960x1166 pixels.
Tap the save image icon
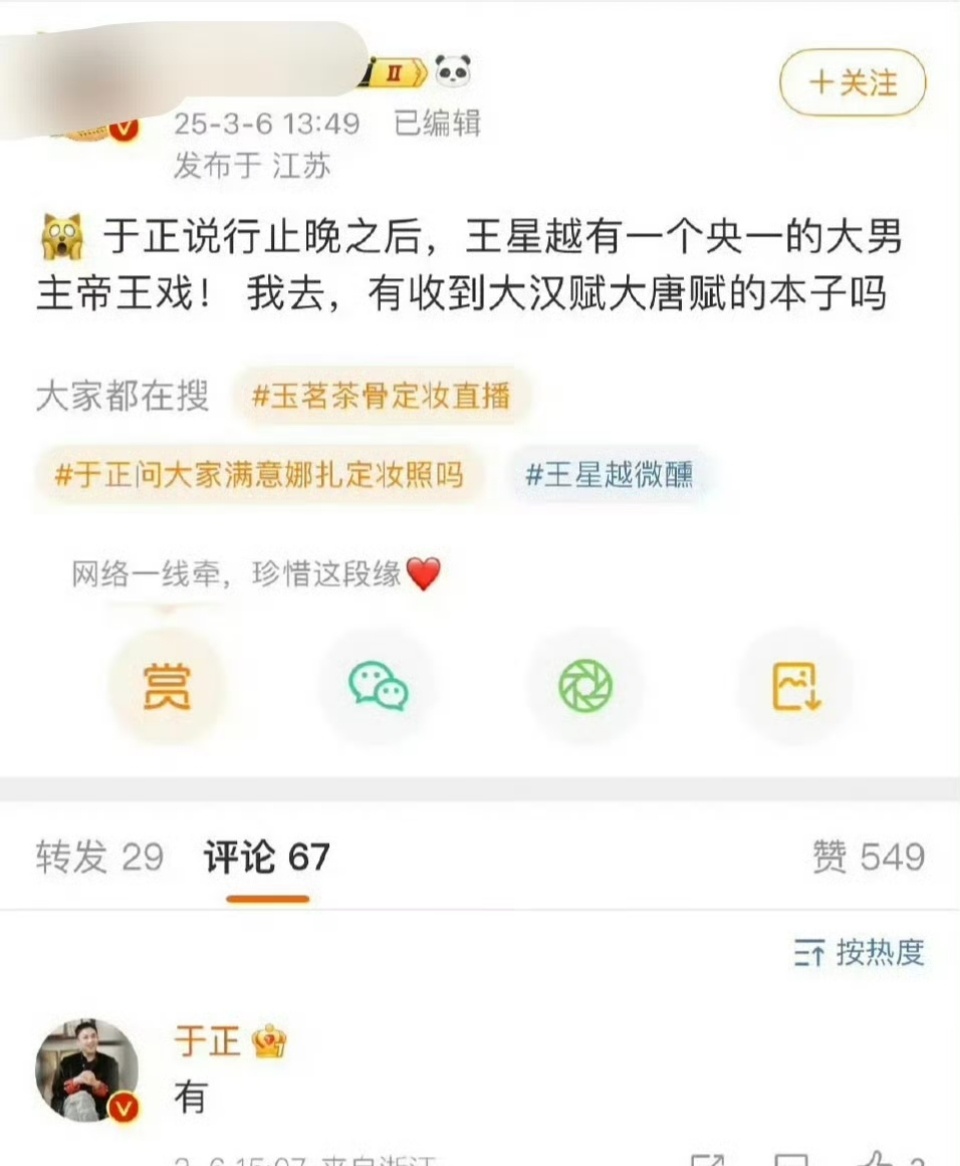click(x=795, y=684)
